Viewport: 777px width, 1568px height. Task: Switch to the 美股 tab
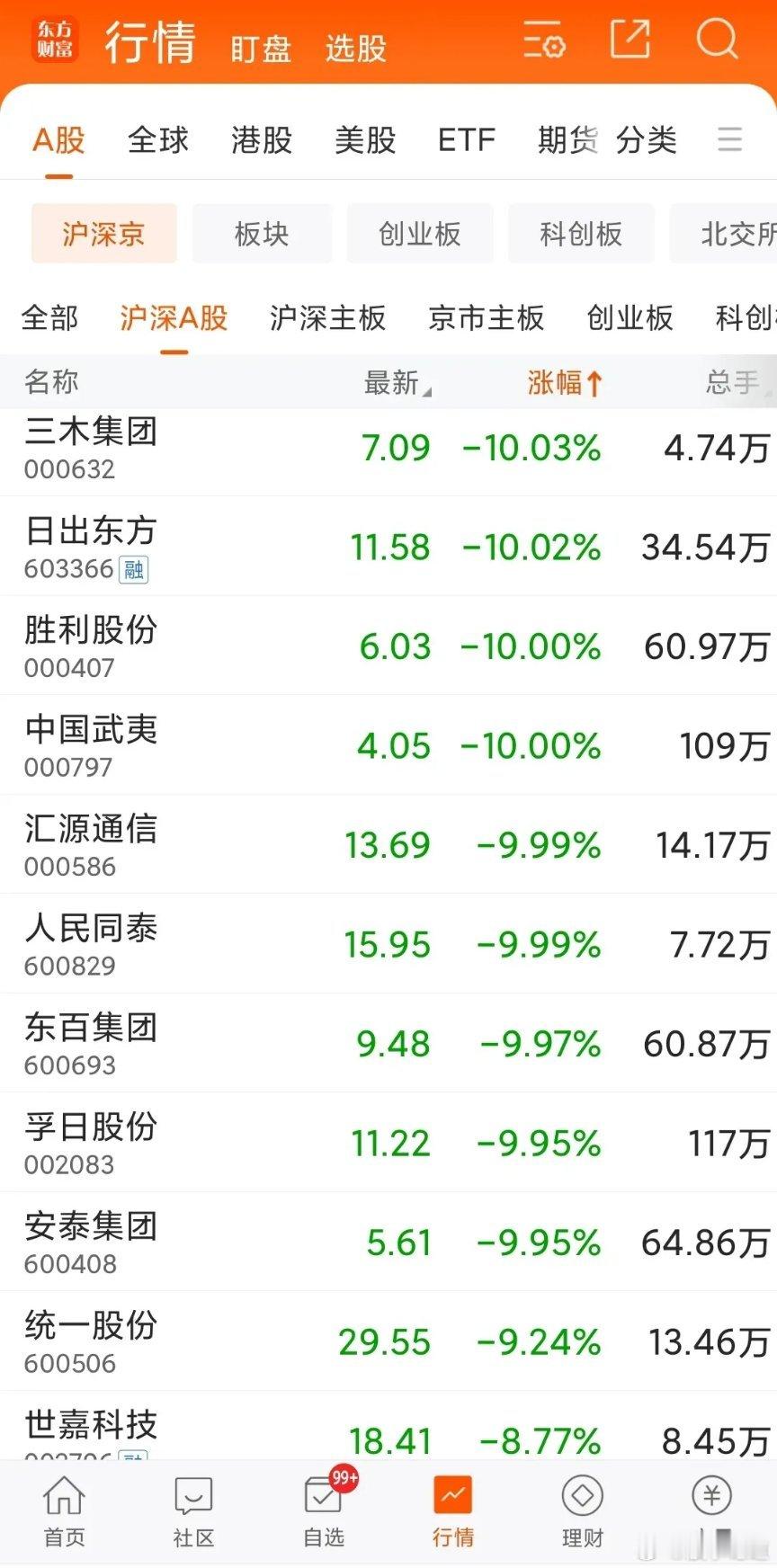pos(364,140)
